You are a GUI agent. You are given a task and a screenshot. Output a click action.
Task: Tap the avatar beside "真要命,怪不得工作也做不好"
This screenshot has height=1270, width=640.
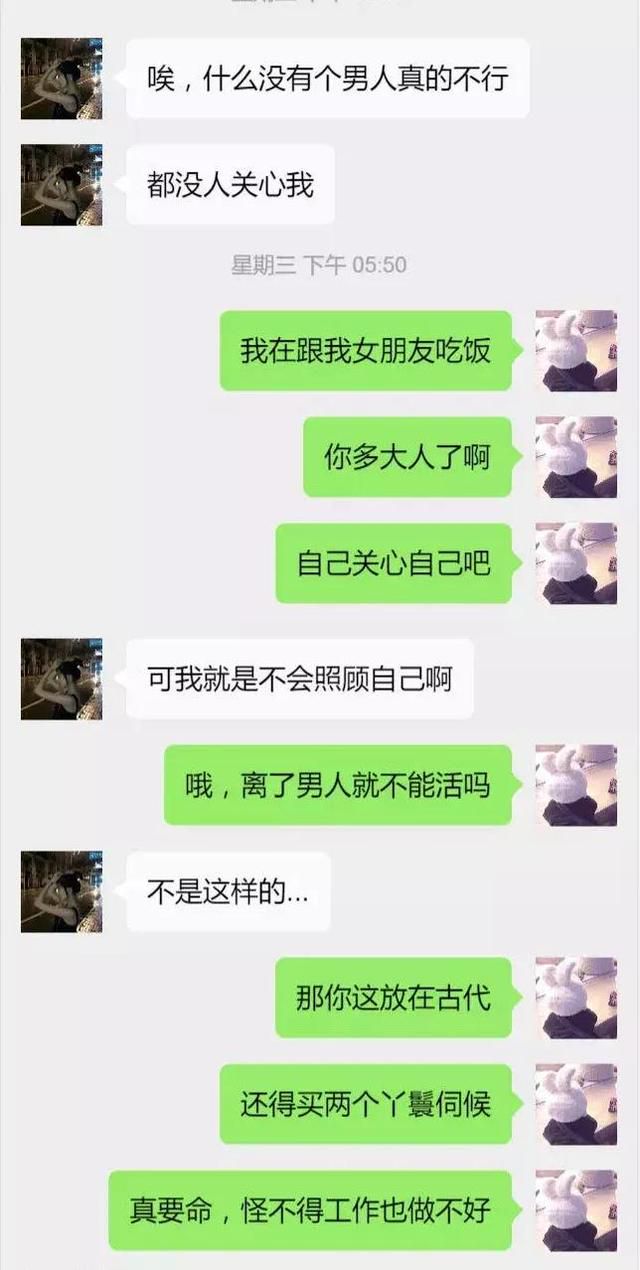tap(576, 1211)
